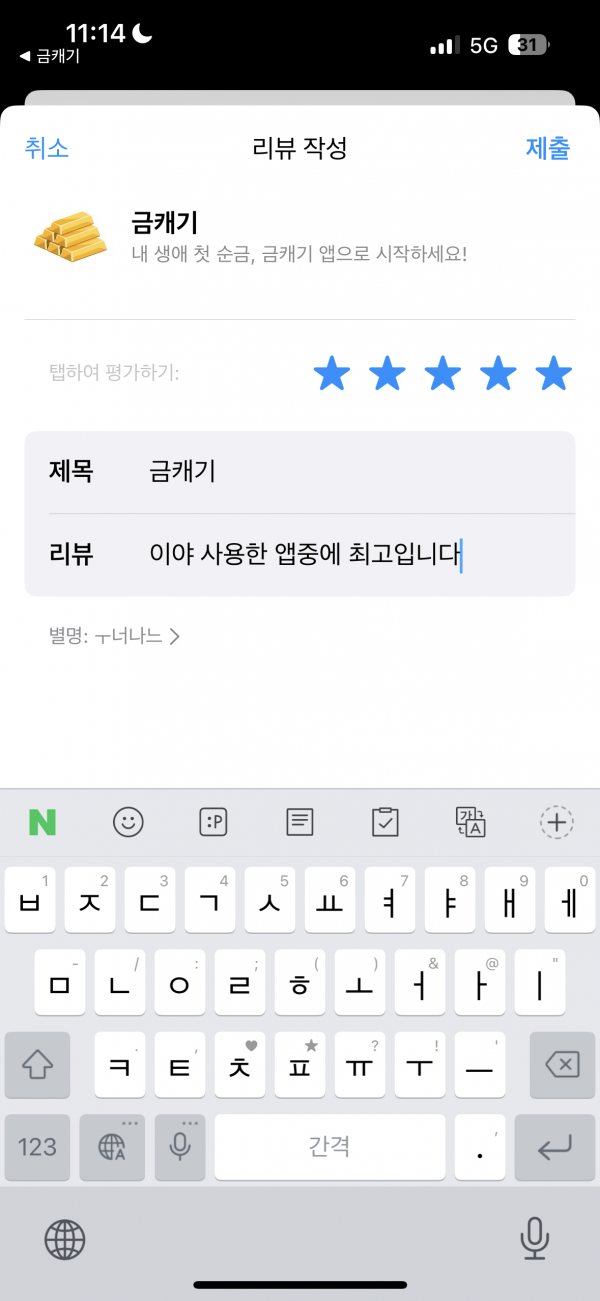Set the rating to one star
600x1301 pixels.
332,374
